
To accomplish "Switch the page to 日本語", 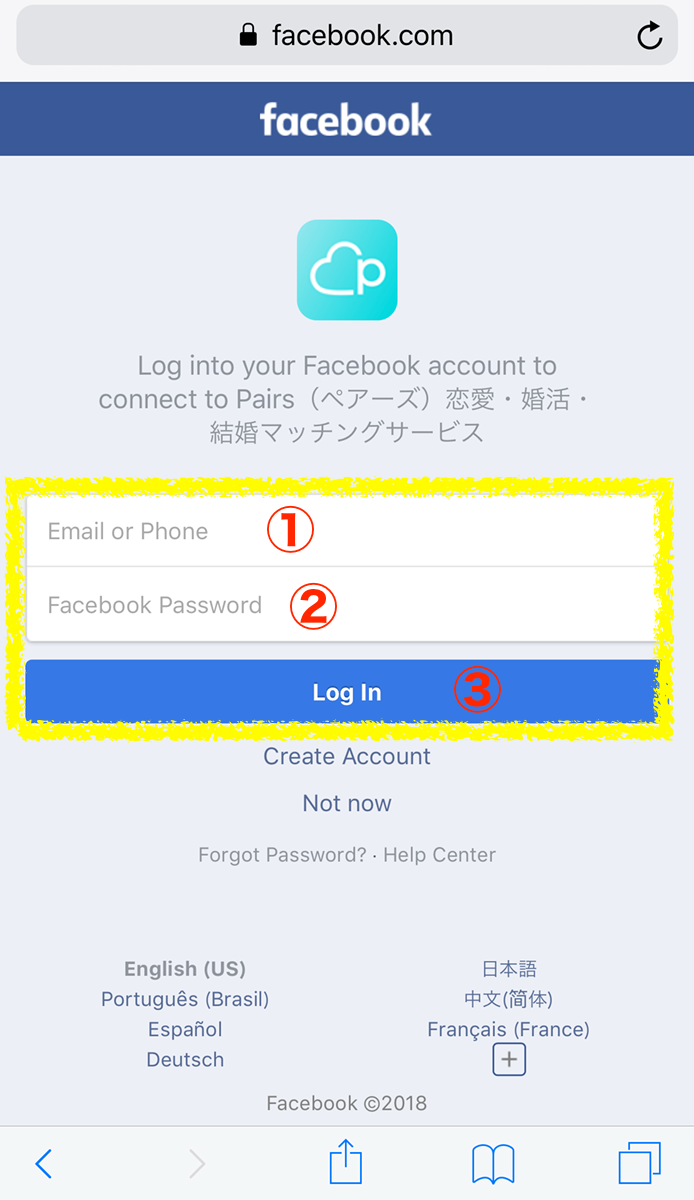I will 509,969.
